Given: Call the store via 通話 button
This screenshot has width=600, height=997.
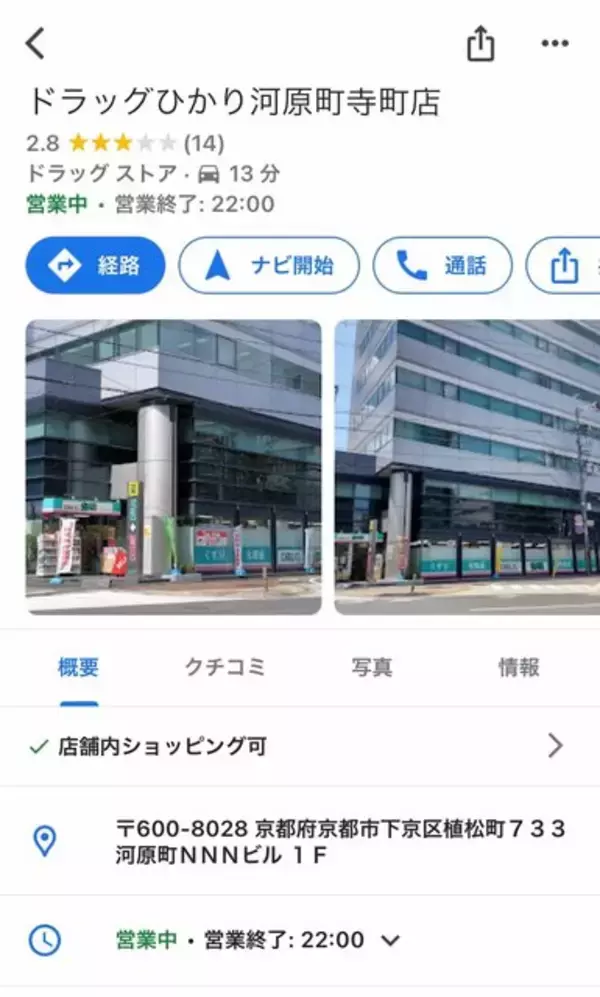Looking at the screenshot, I should tap(442, 265).
